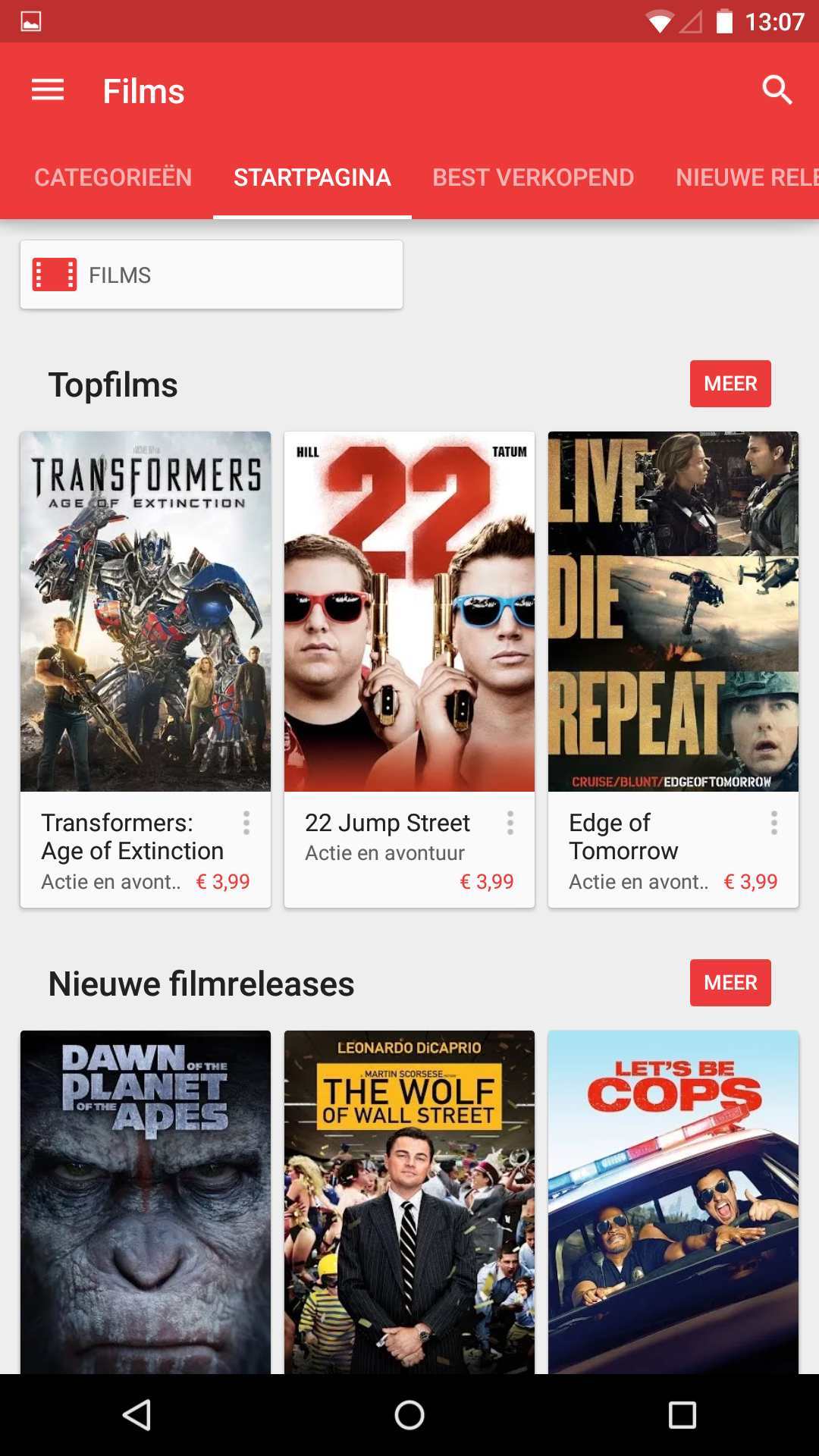
Task: Go to the Nieuwe Releases tab
Action: (746, 177)
